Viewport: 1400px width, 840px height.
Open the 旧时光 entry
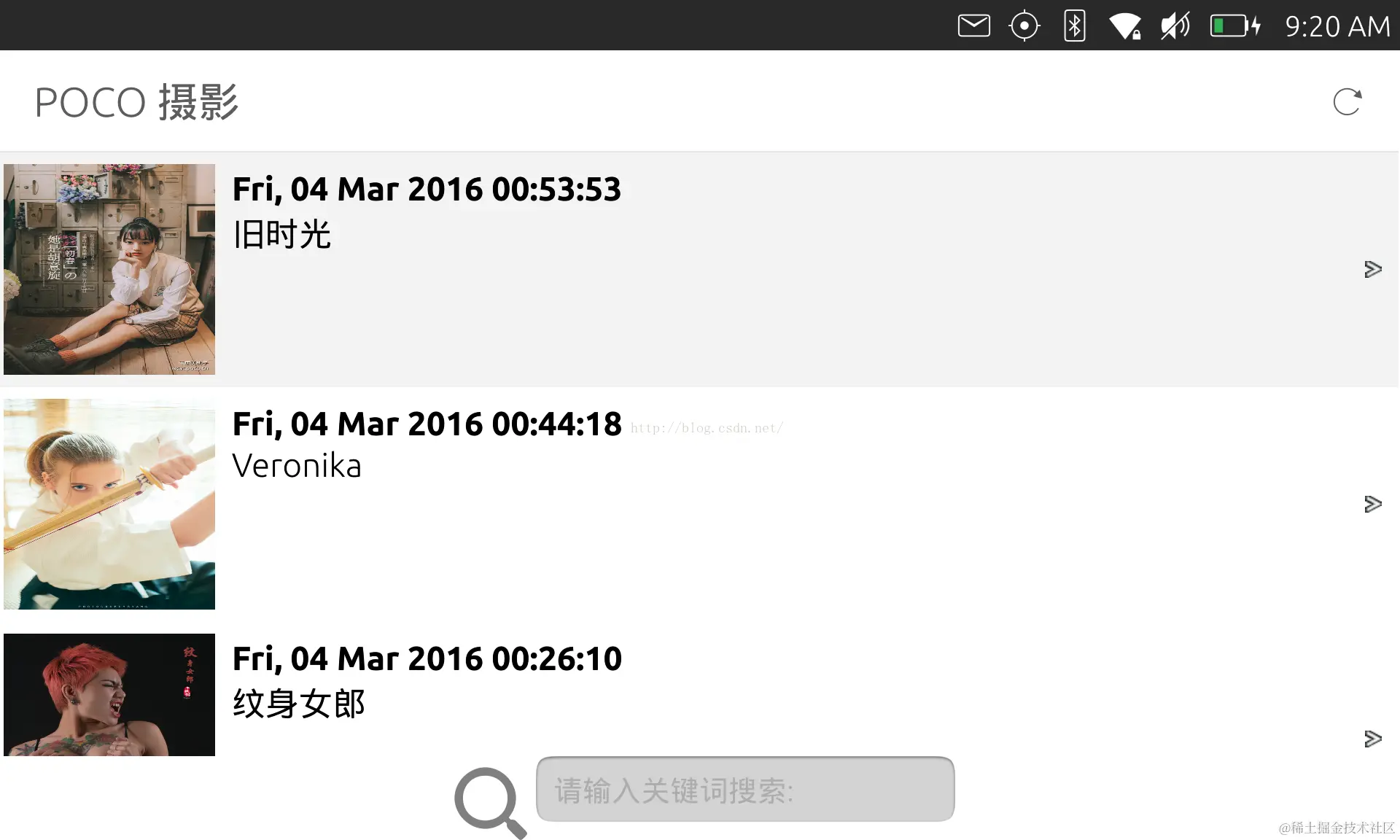(x=729, y=269)
